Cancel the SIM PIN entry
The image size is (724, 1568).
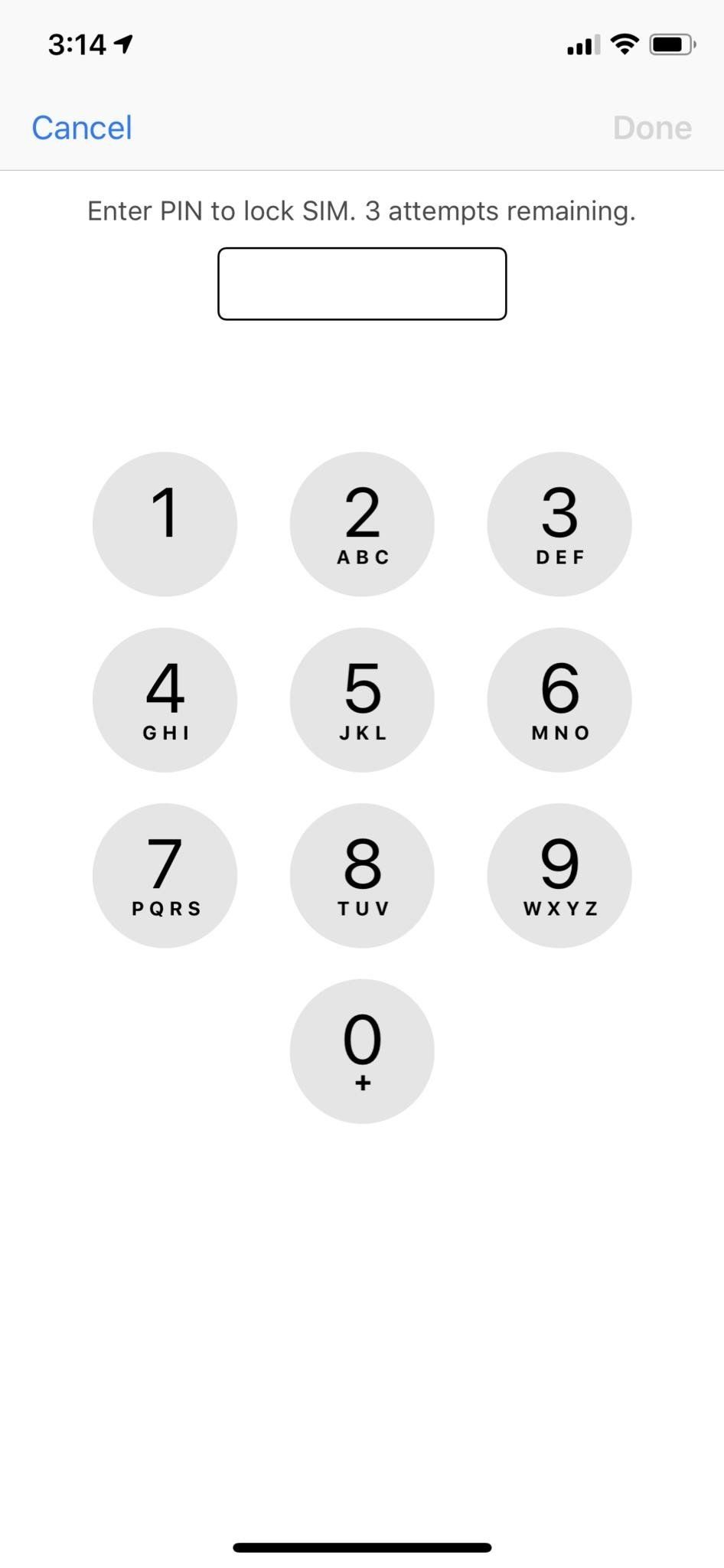pyautogui.click(x=82, y=128)
